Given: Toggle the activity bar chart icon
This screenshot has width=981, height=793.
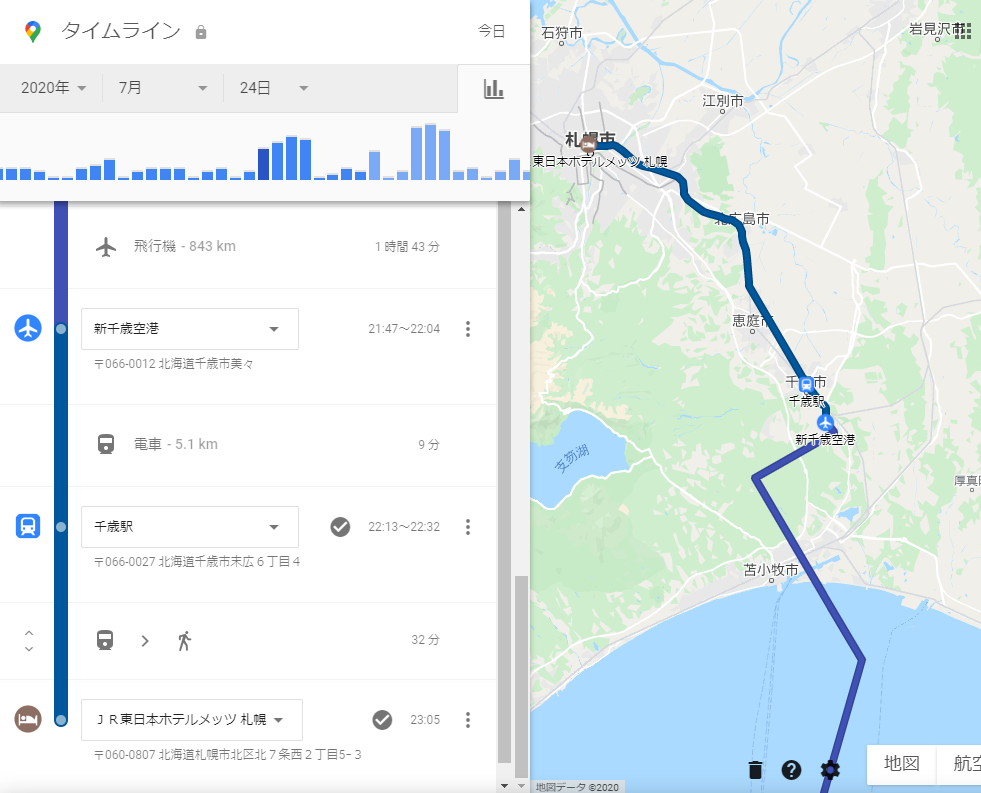Looking at the screenshot, I should tap(494, 89).
